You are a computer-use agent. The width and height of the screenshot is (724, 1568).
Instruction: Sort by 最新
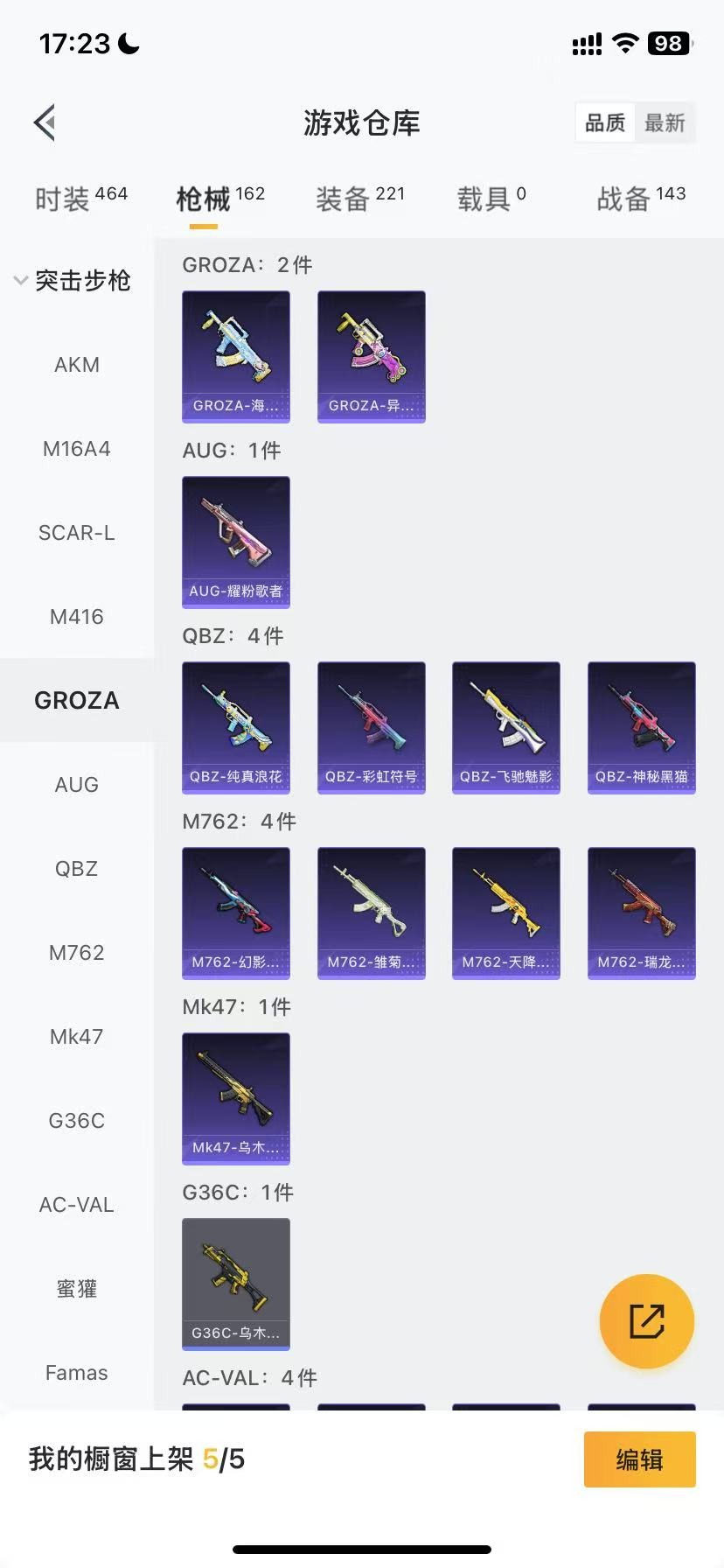pos(665,122)
